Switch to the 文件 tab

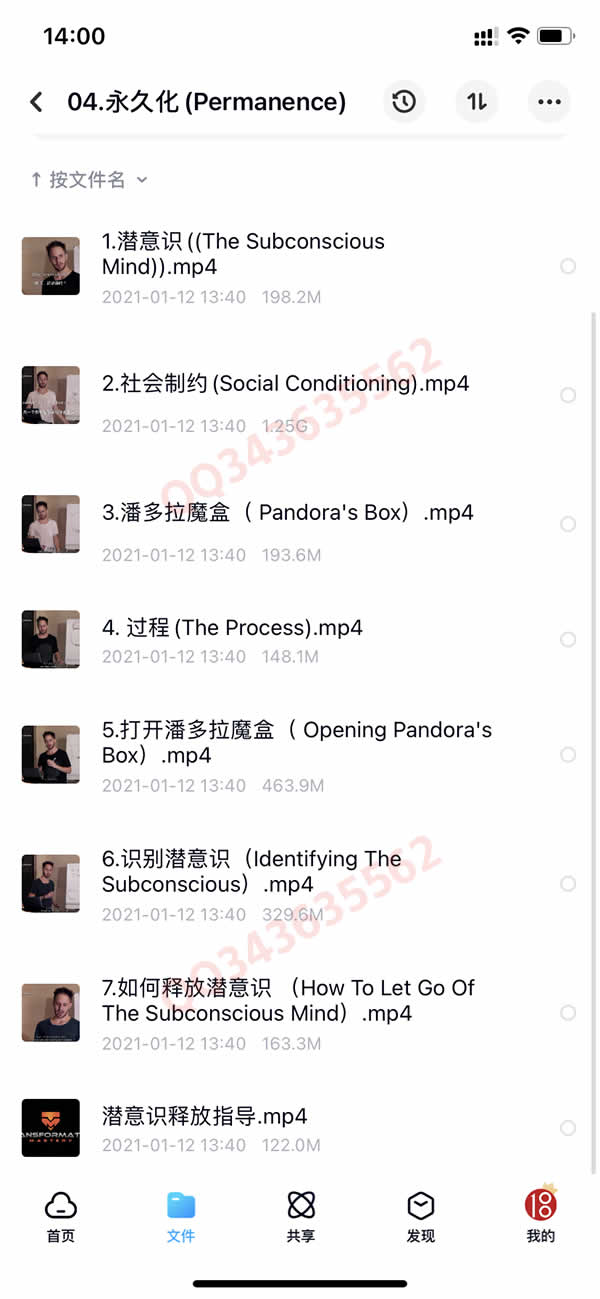coord(181,1215)
